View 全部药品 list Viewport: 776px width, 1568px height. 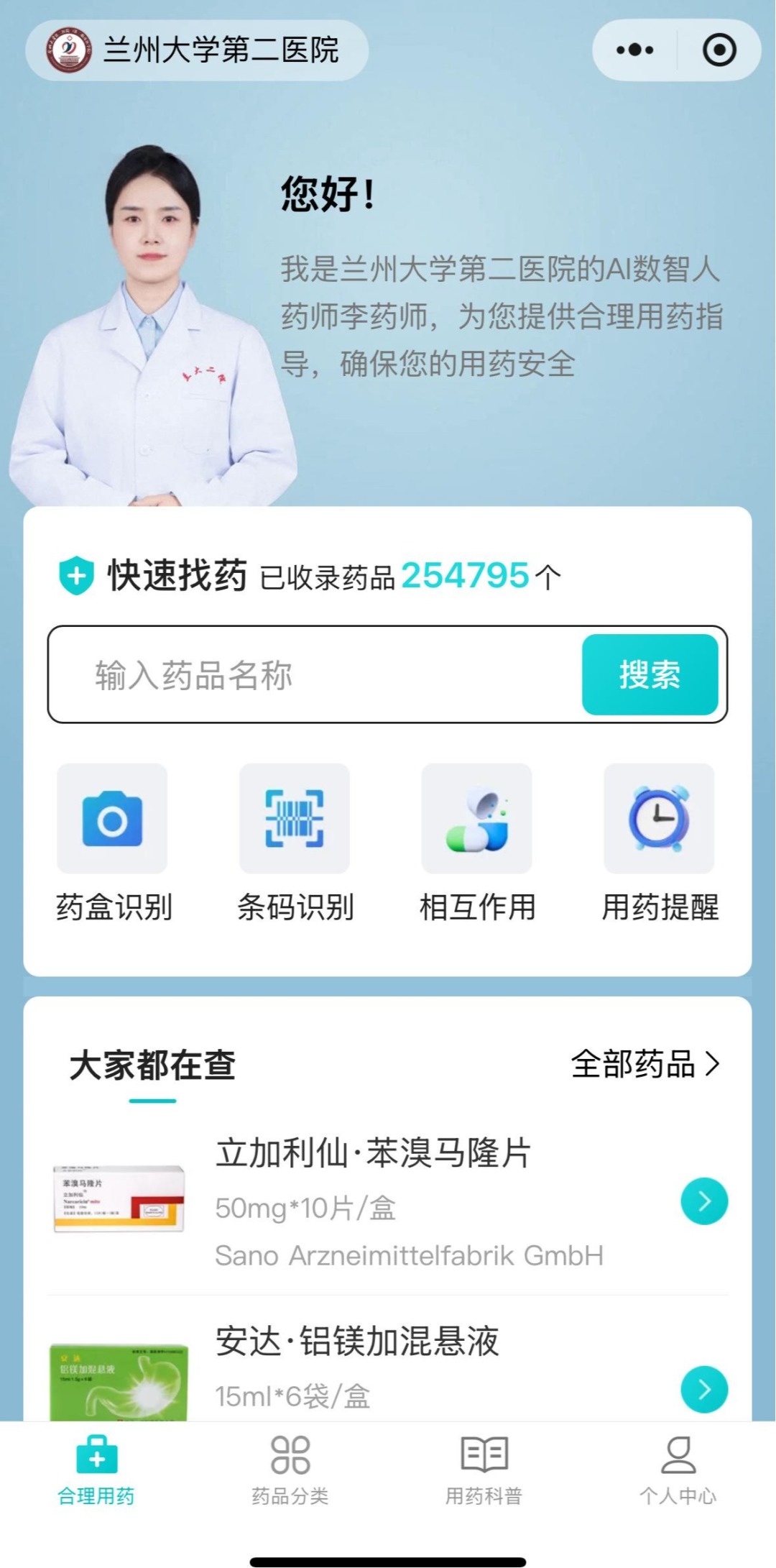click(645, 1064)
